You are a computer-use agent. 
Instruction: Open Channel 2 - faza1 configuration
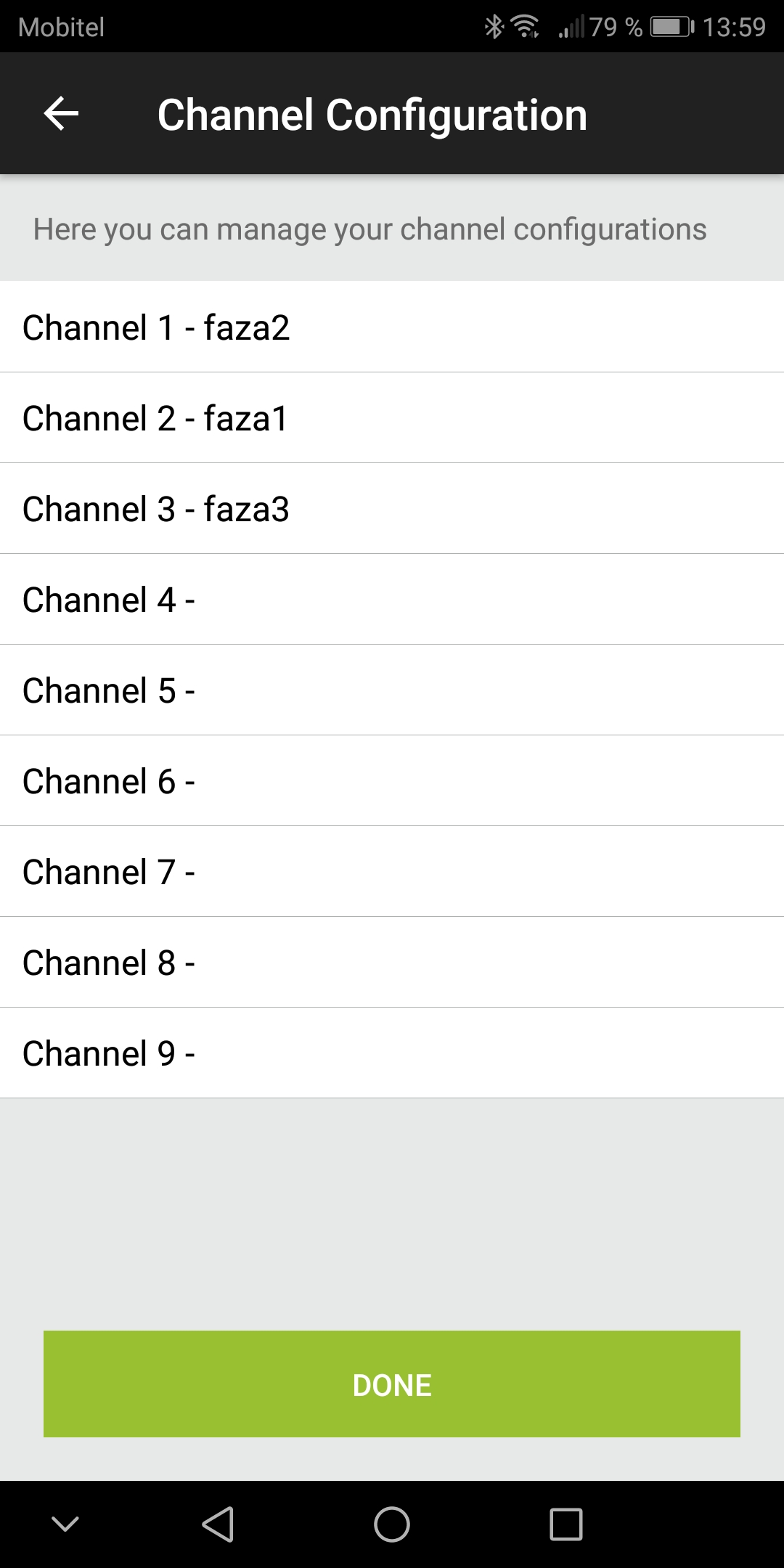(x=392, y=418)
